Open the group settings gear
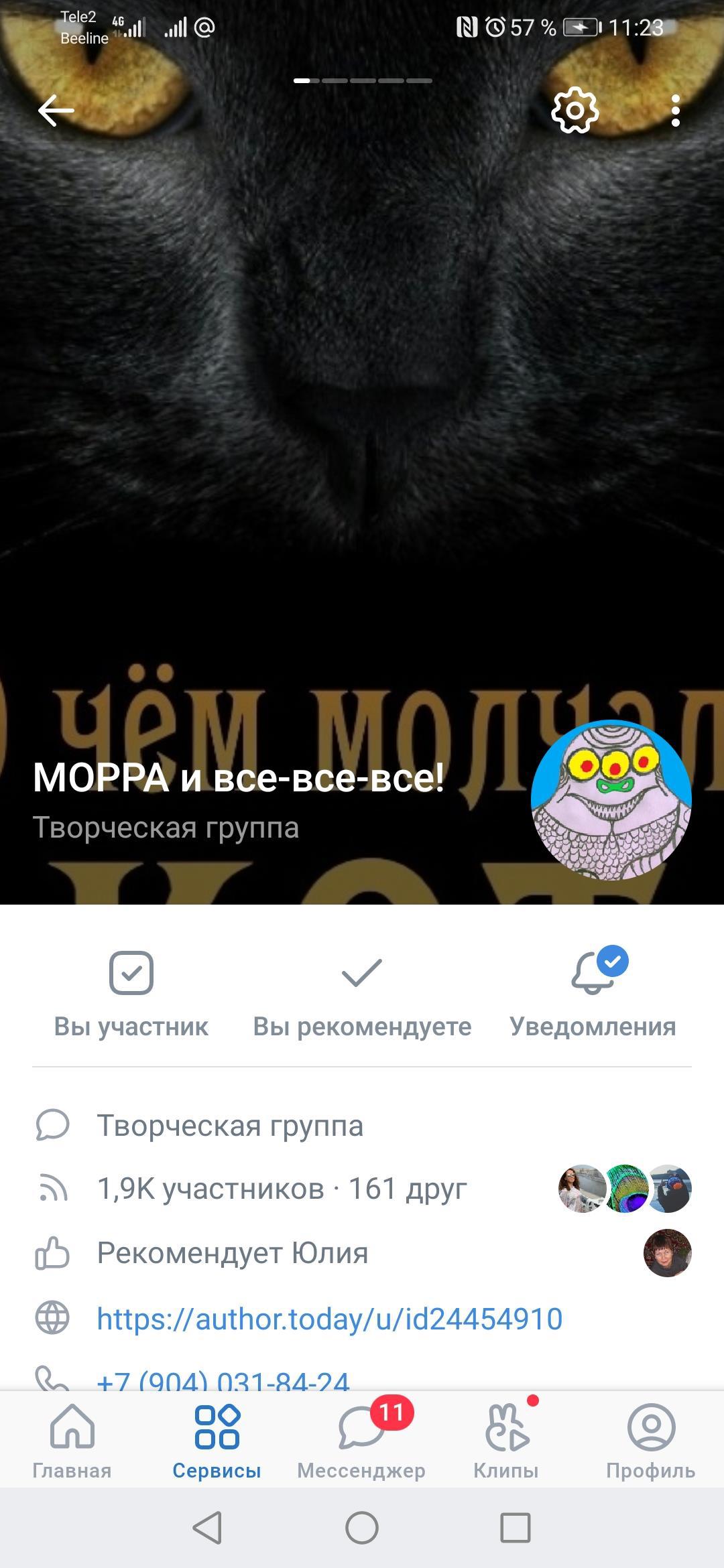The image size is (724, 1568). (575, 111)
